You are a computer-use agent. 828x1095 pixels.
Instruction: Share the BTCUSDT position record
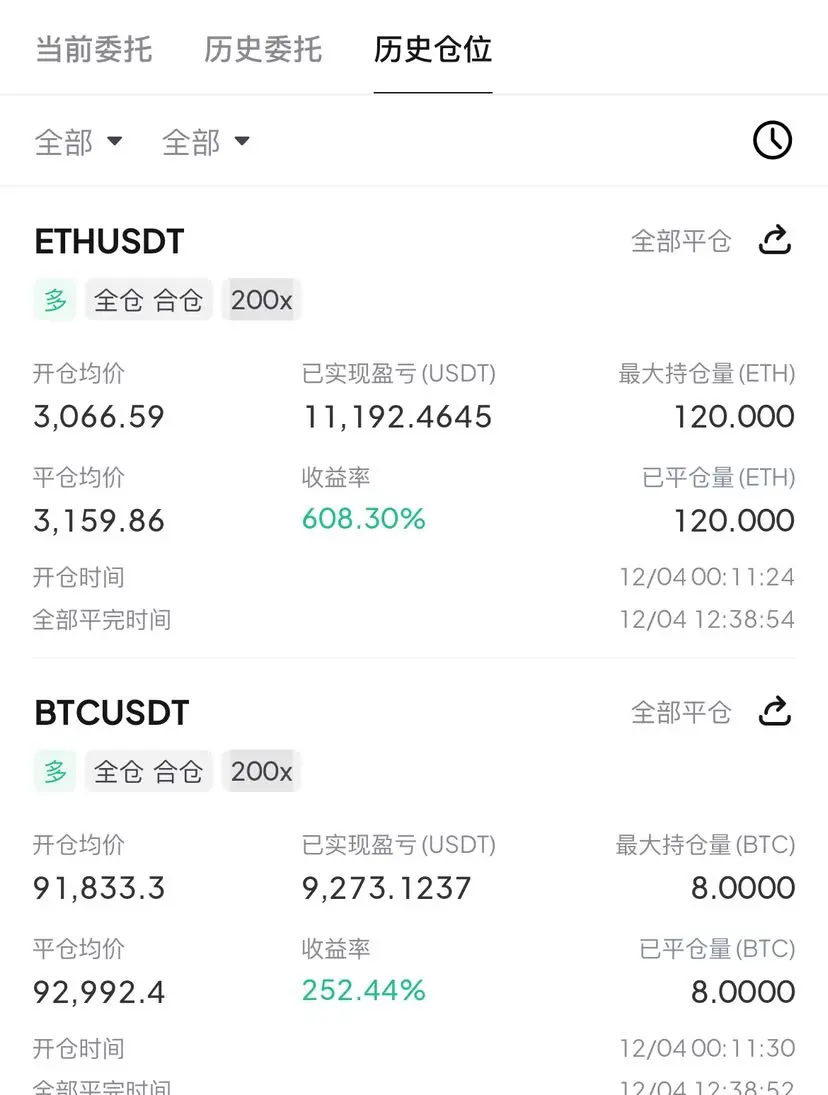tap(775, 712)
